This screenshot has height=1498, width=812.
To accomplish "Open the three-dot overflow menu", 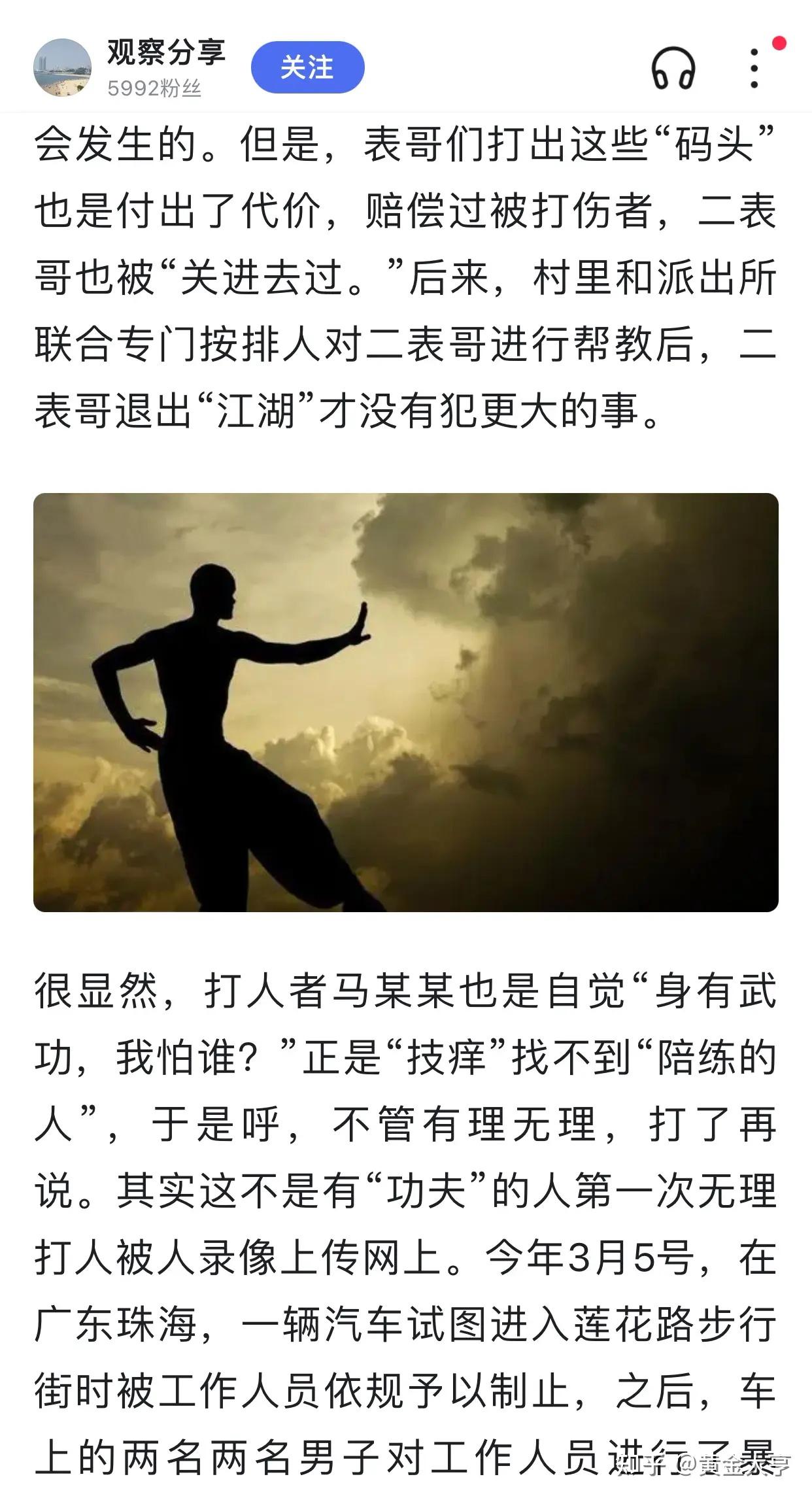I will tap(754, 68).
